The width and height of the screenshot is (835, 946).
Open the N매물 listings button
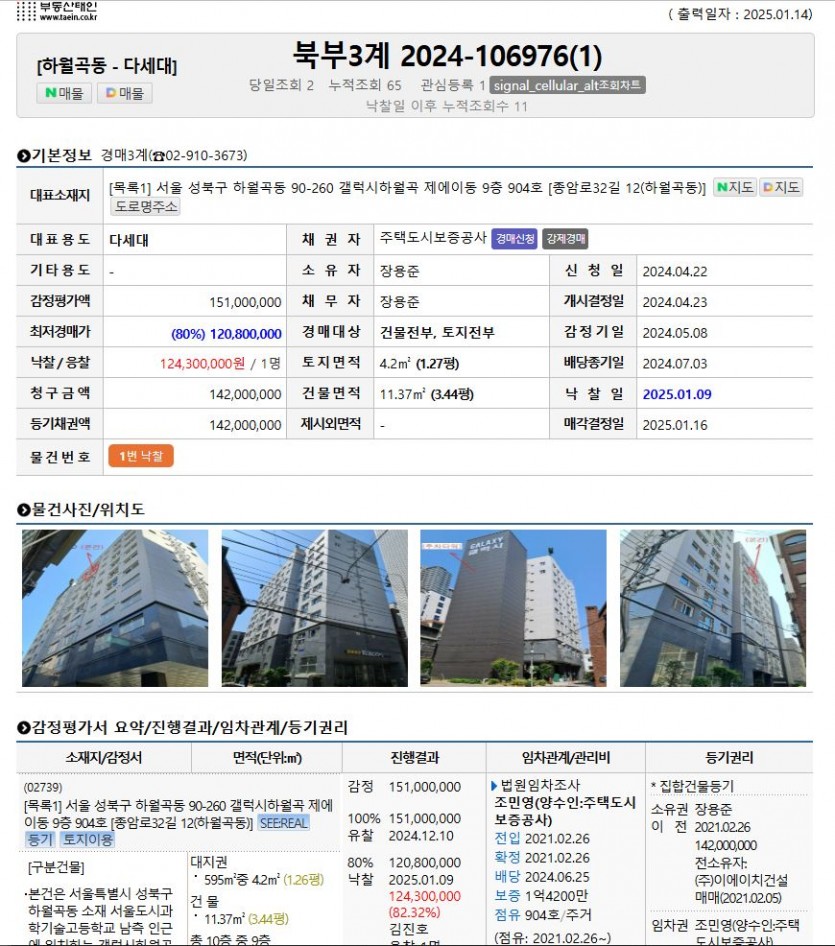point(65,93)
